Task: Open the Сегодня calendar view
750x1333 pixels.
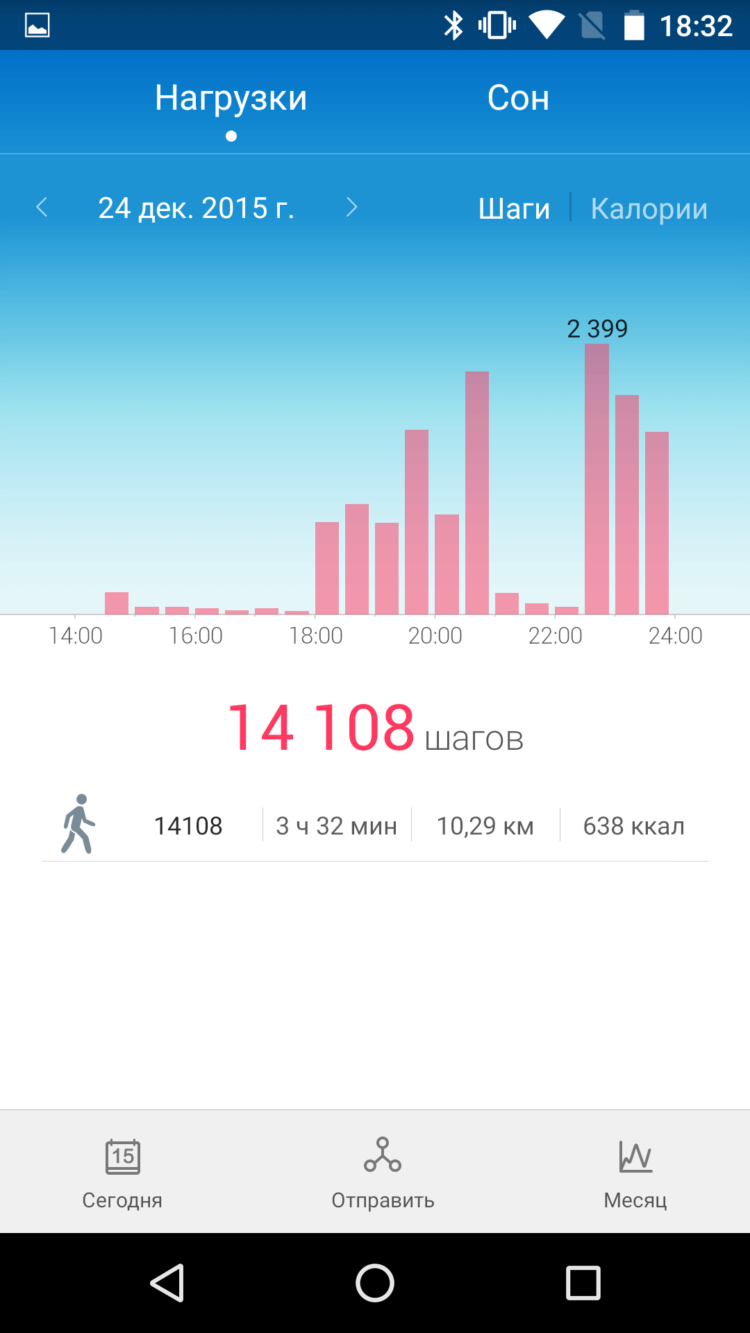Action: pos(122,1172)
